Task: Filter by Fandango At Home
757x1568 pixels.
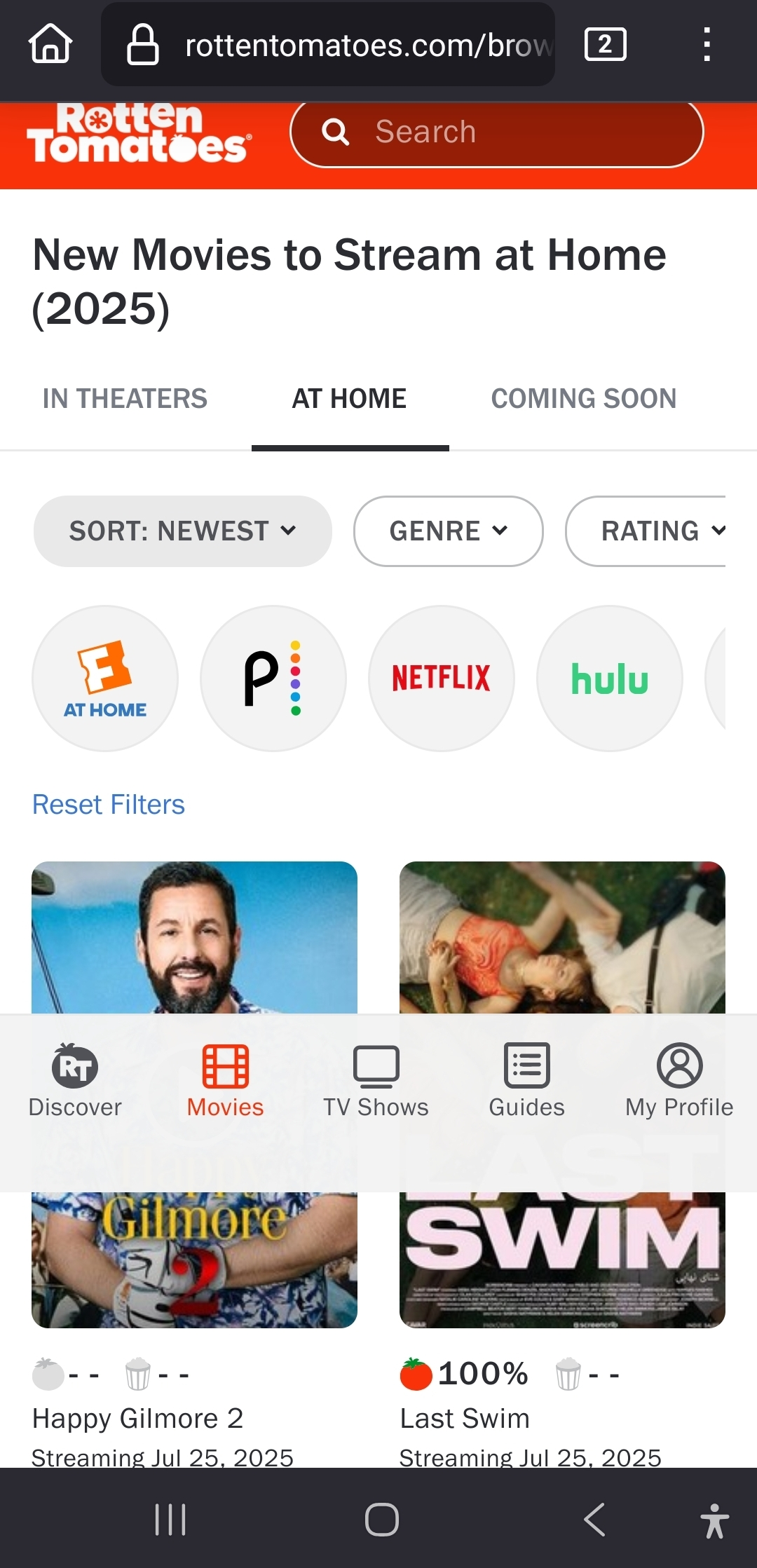Action: click(105, 679)
